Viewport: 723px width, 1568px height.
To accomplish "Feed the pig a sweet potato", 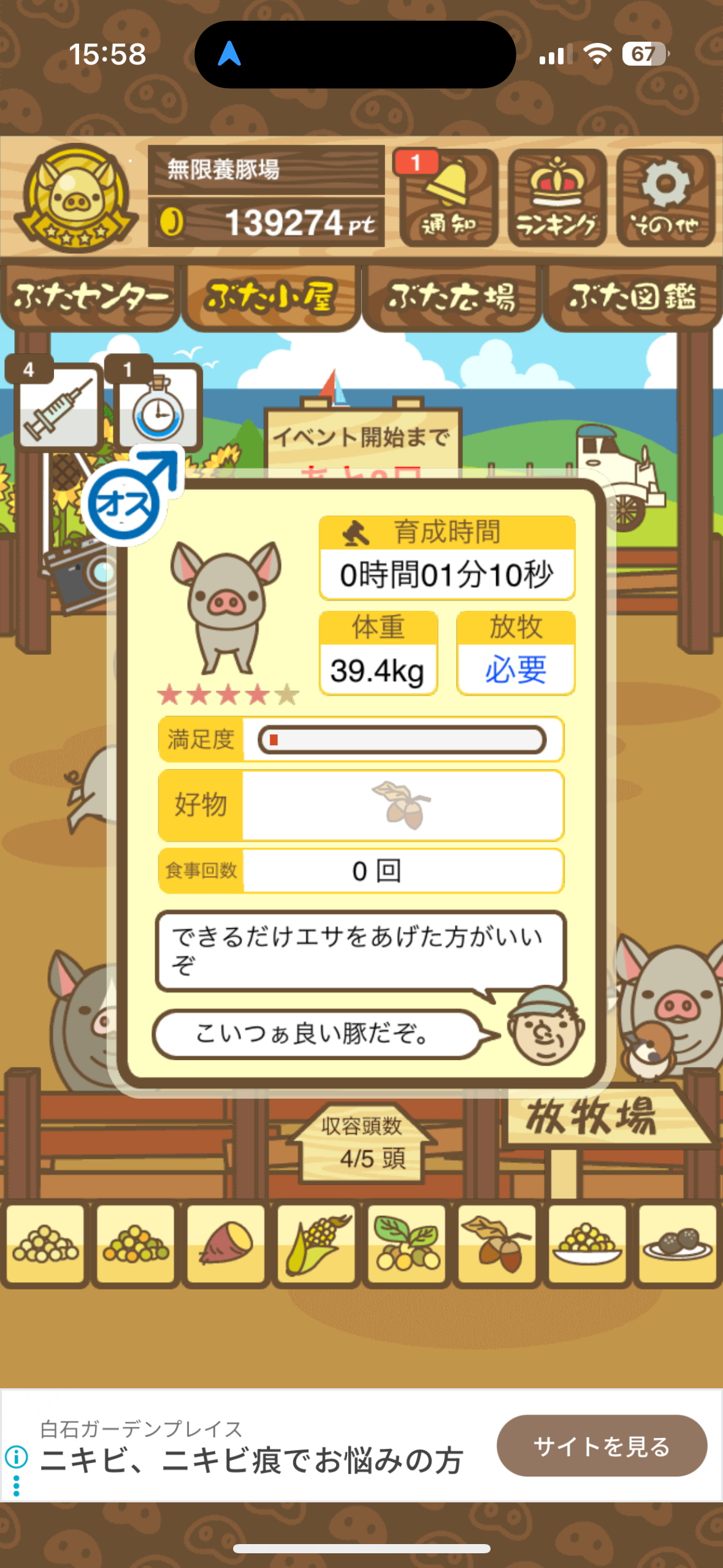I will coord(226,1243).
